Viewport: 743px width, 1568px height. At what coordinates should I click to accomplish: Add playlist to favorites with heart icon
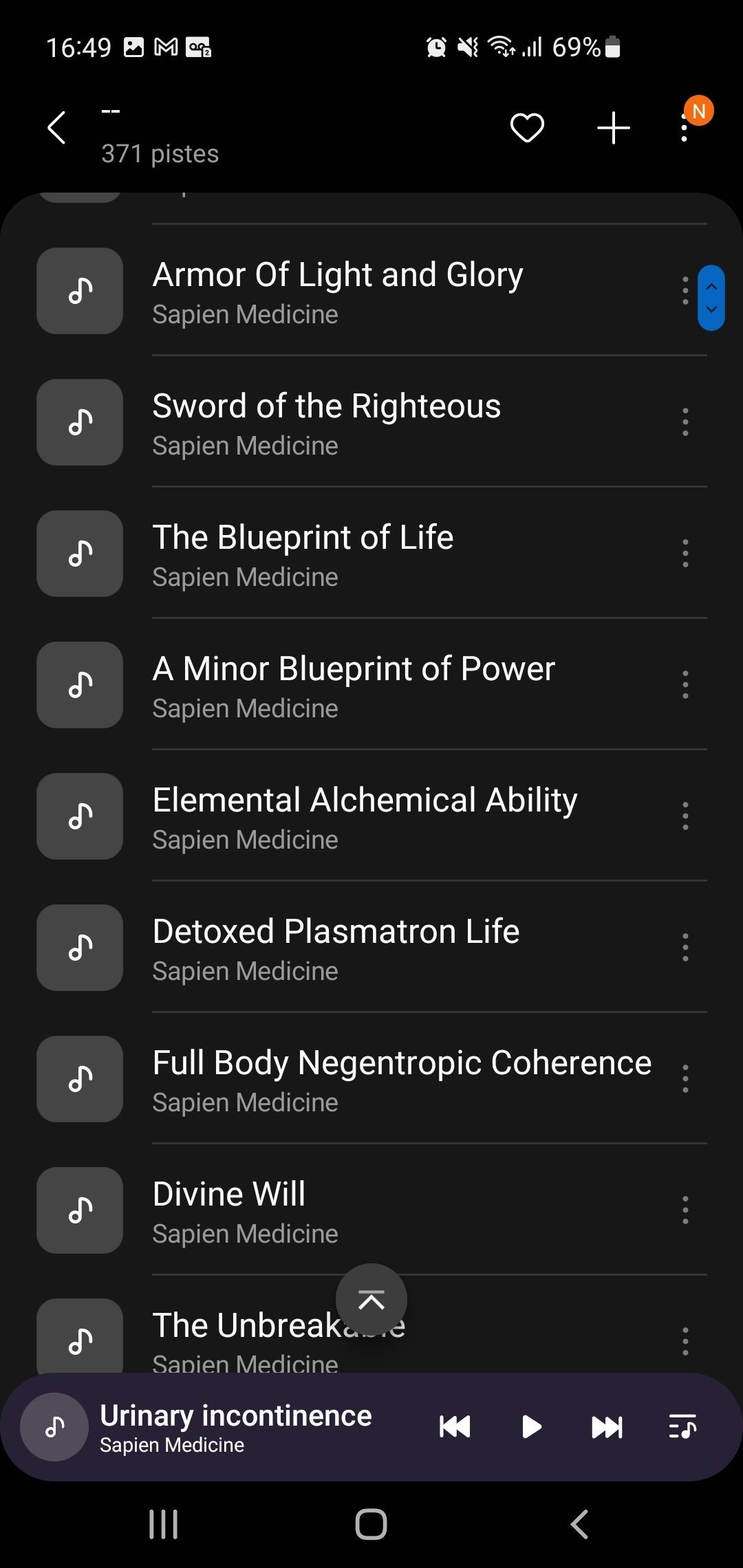(x=527, y=128)
